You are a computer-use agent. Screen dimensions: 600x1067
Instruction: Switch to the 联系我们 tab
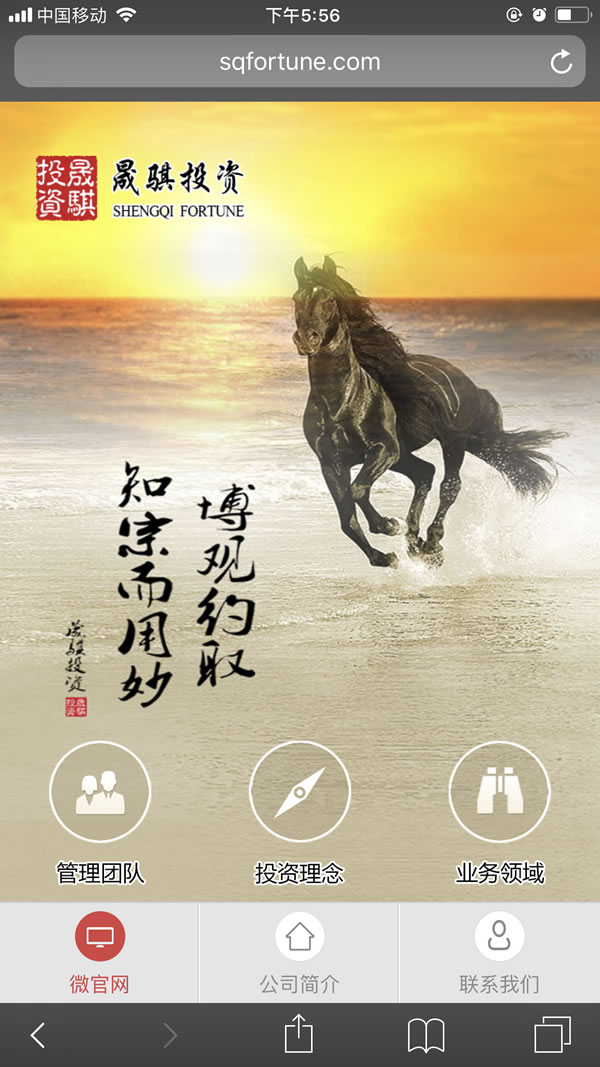pyautogui.click(x=499, y=952)
